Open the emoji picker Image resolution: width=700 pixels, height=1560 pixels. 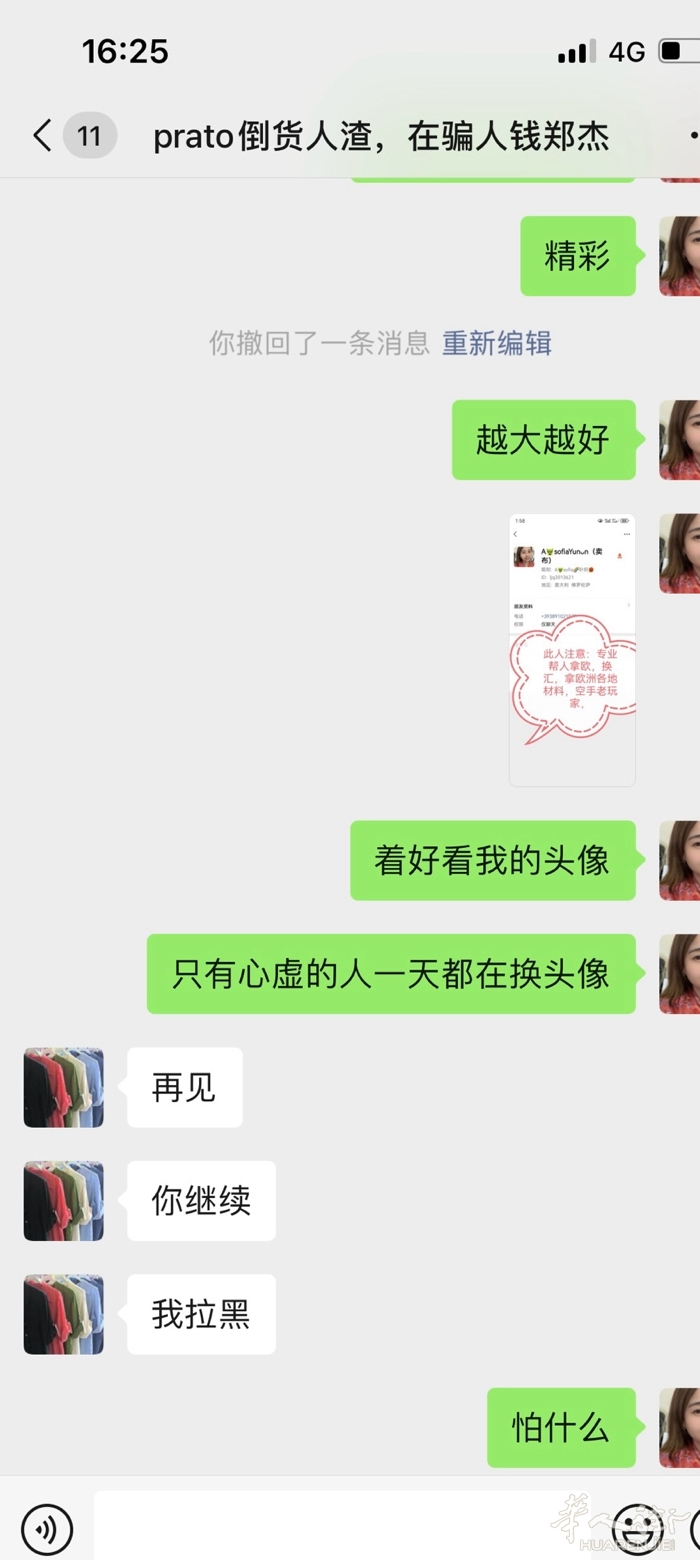pos(637,1529)
